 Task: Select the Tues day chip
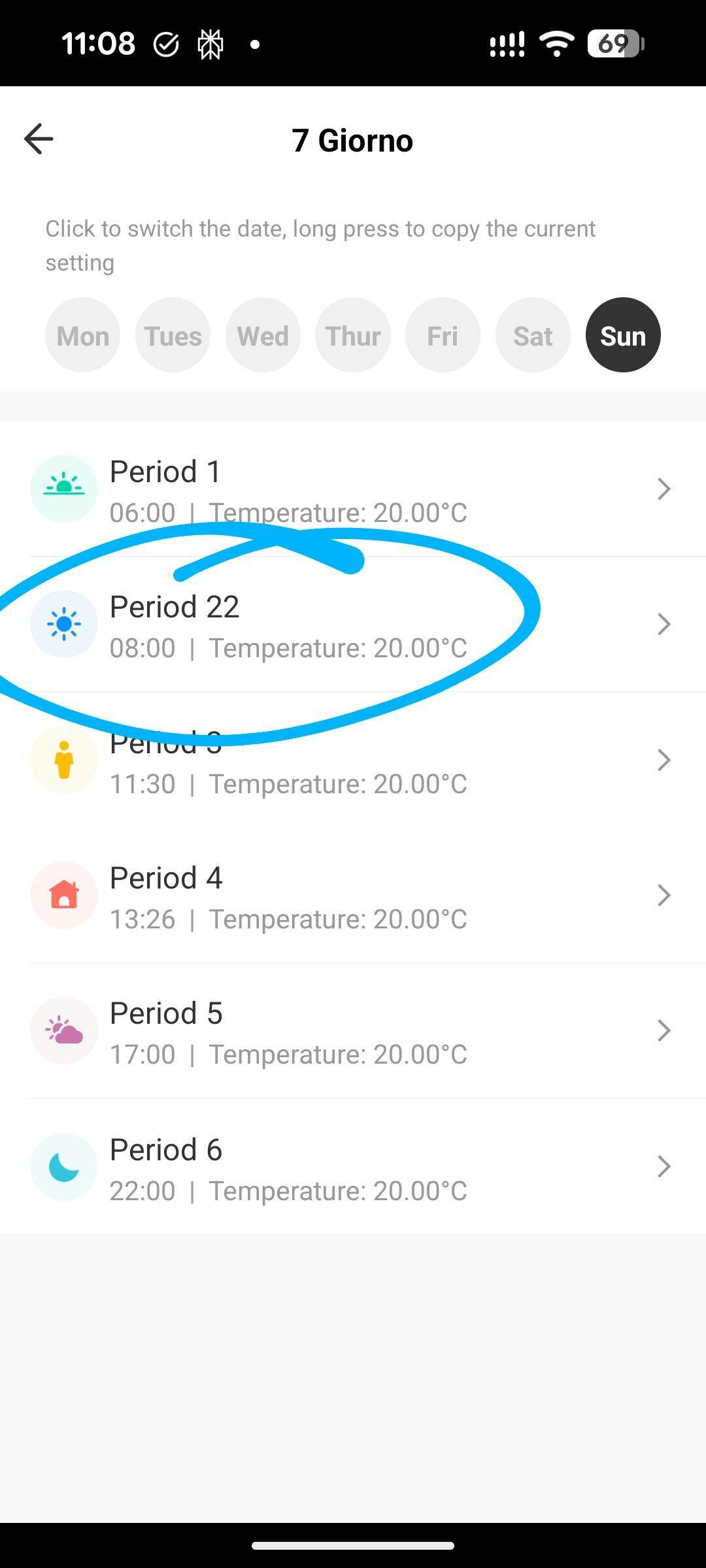(173, 336)
